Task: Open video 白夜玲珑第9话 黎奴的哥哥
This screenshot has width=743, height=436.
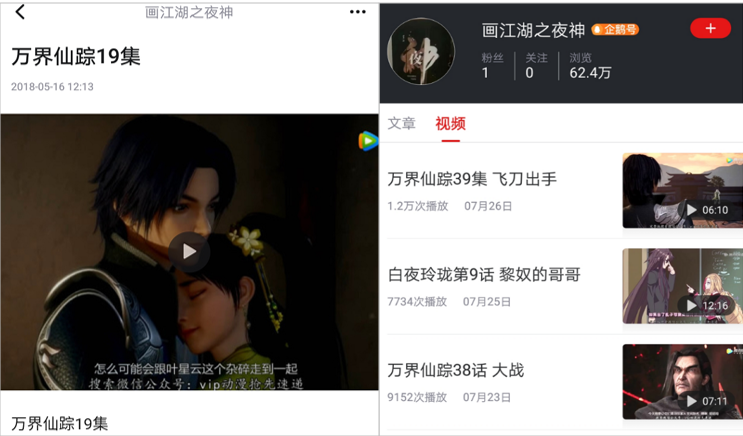Action: click(483, 275)
